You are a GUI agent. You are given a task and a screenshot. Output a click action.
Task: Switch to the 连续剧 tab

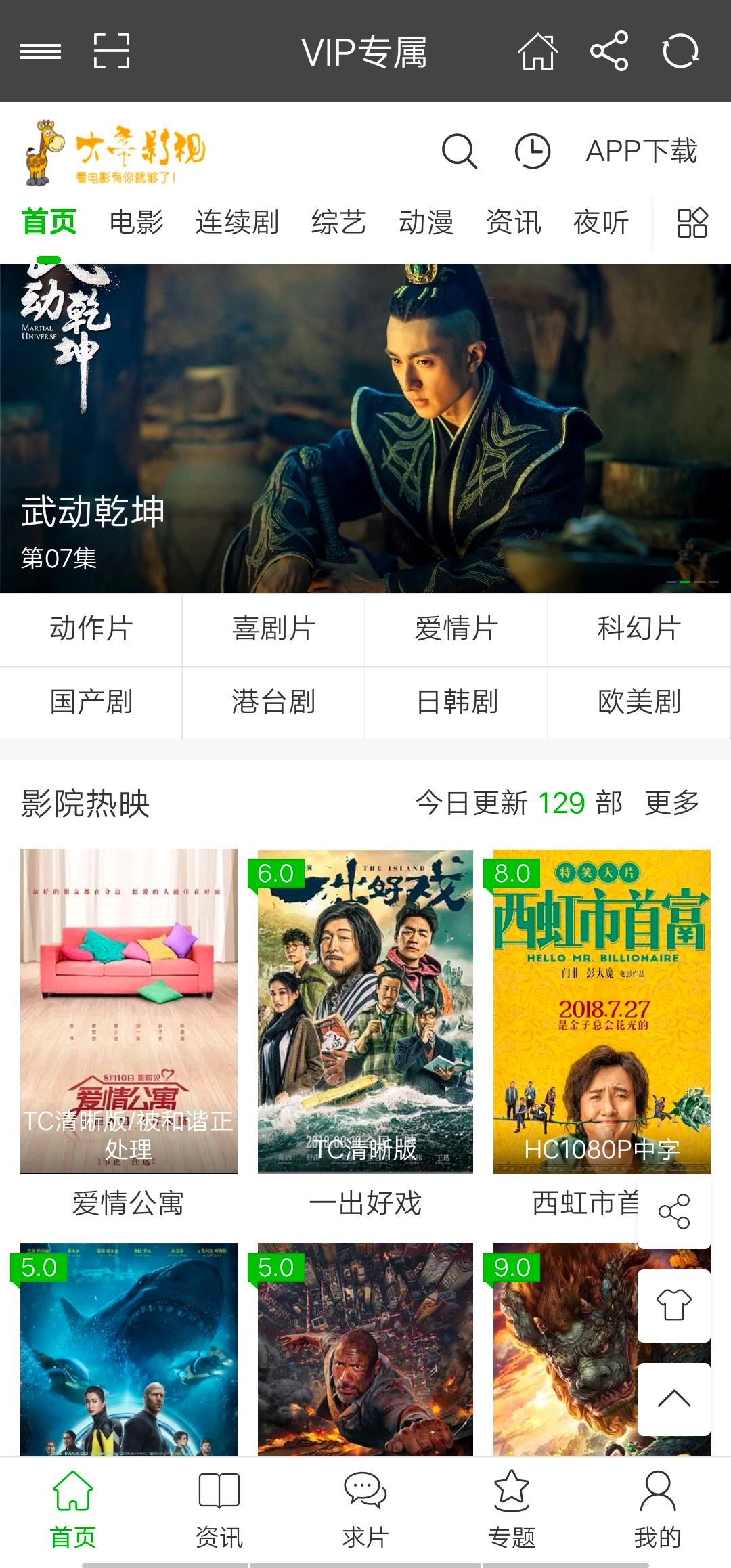237,222
